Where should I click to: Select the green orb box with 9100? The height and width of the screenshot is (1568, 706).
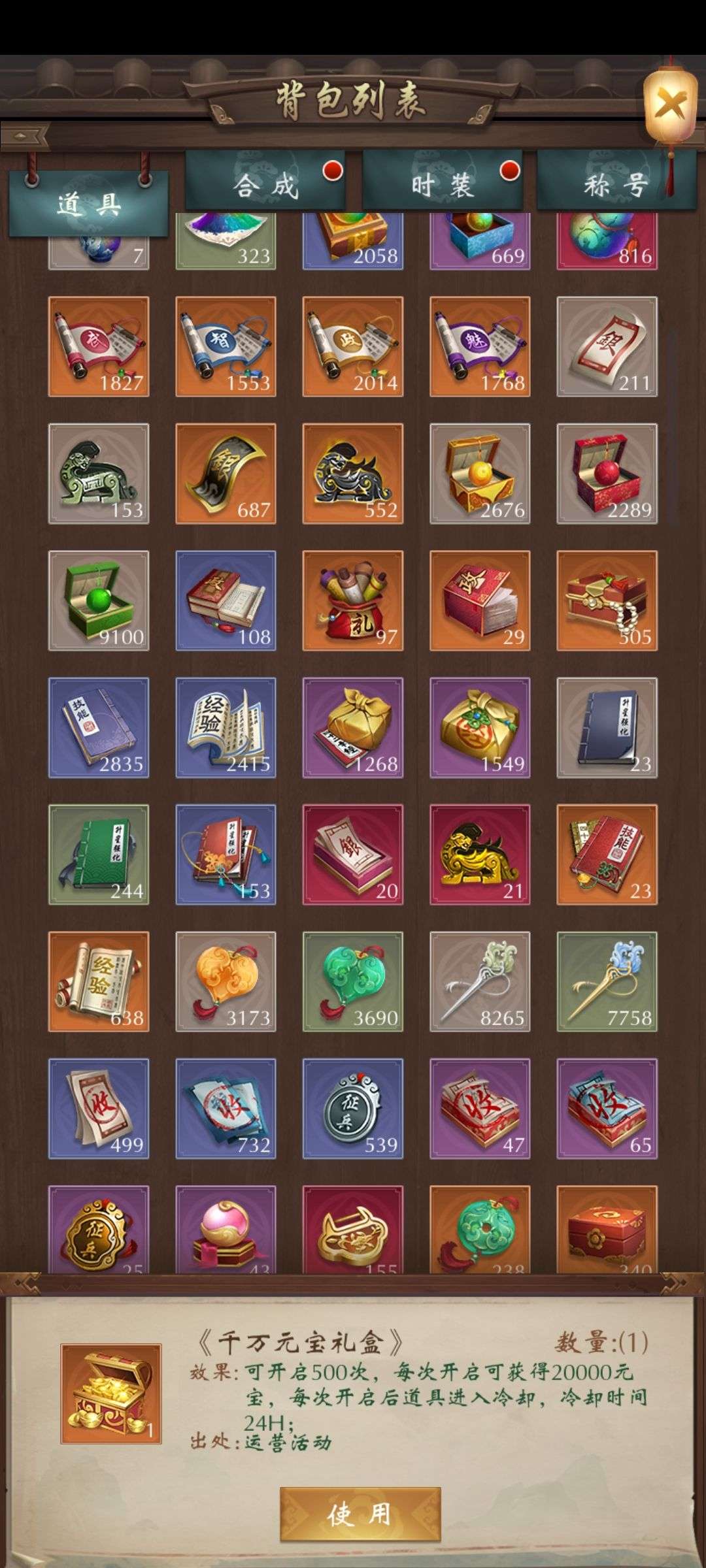click(99, 600)
